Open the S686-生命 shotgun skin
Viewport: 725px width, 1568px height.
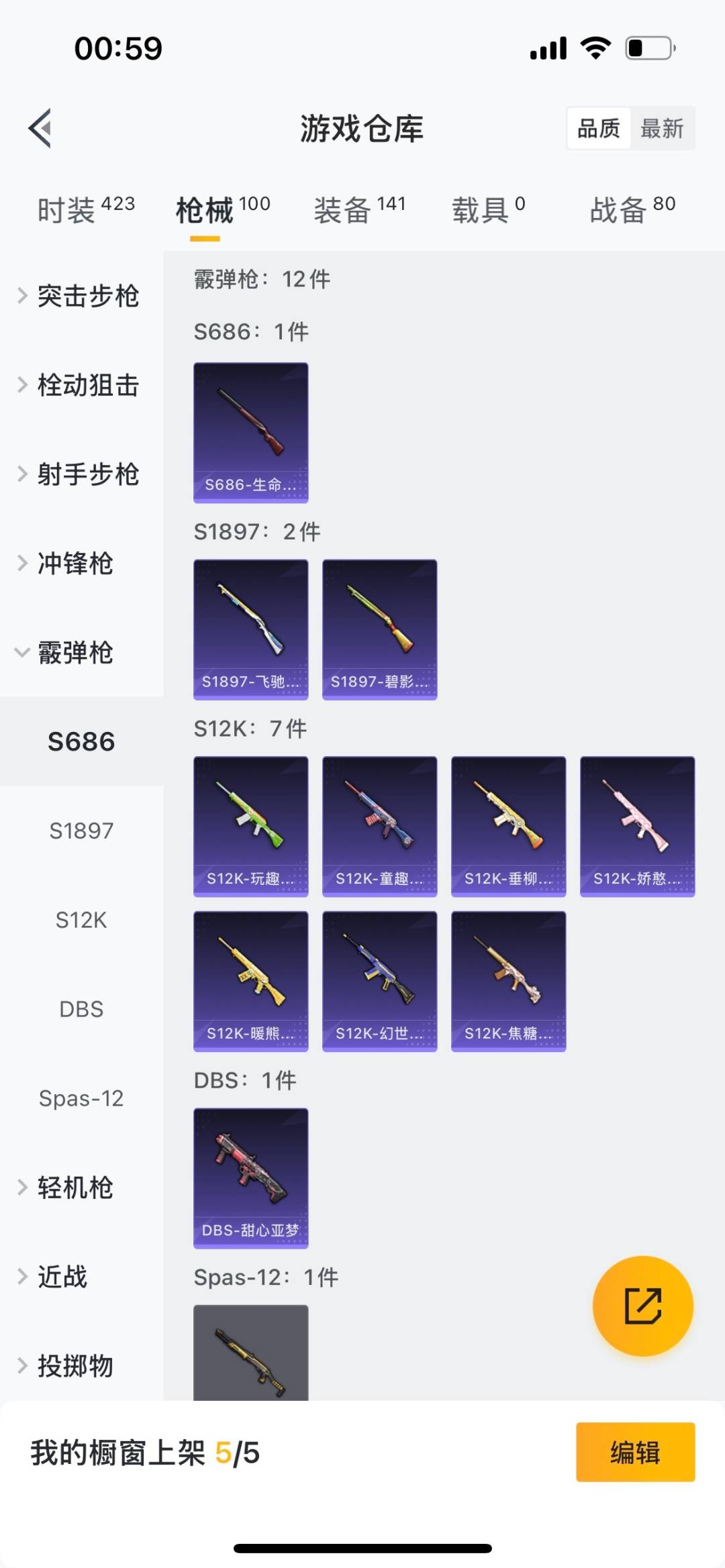[x=251, y=433]
